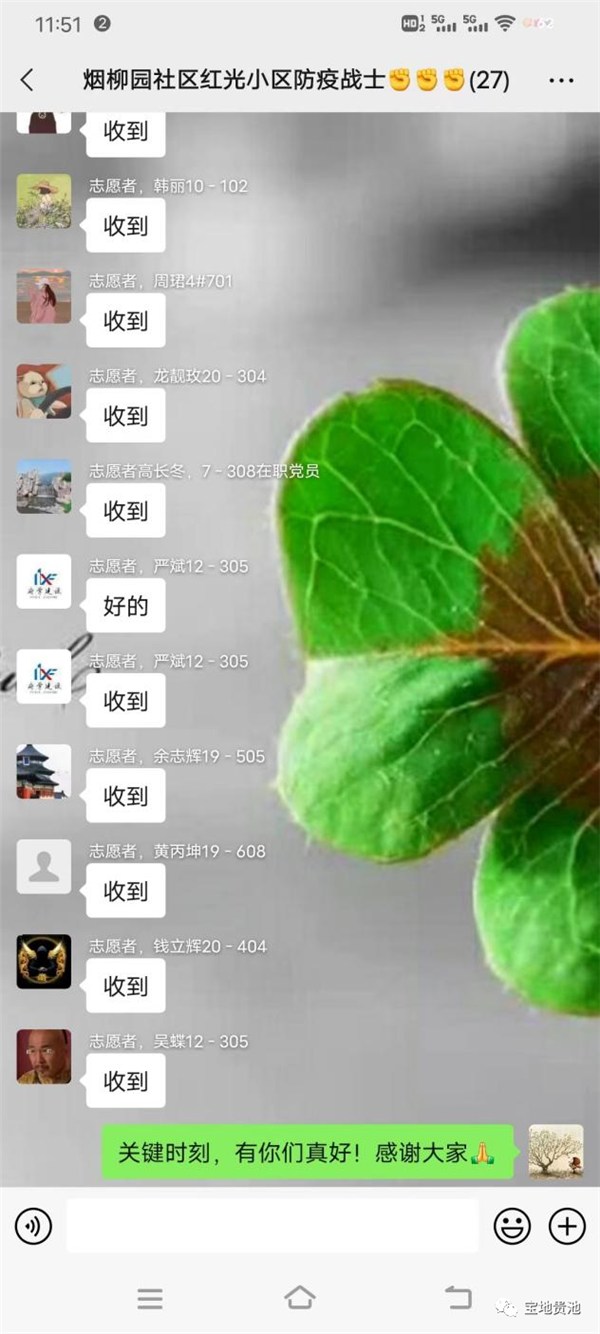Image resolution: width=600 pixels, height=1334 pixels.
Task: Open 龙靓玫20-304's profile avatar
Action: tap(44, 392)
